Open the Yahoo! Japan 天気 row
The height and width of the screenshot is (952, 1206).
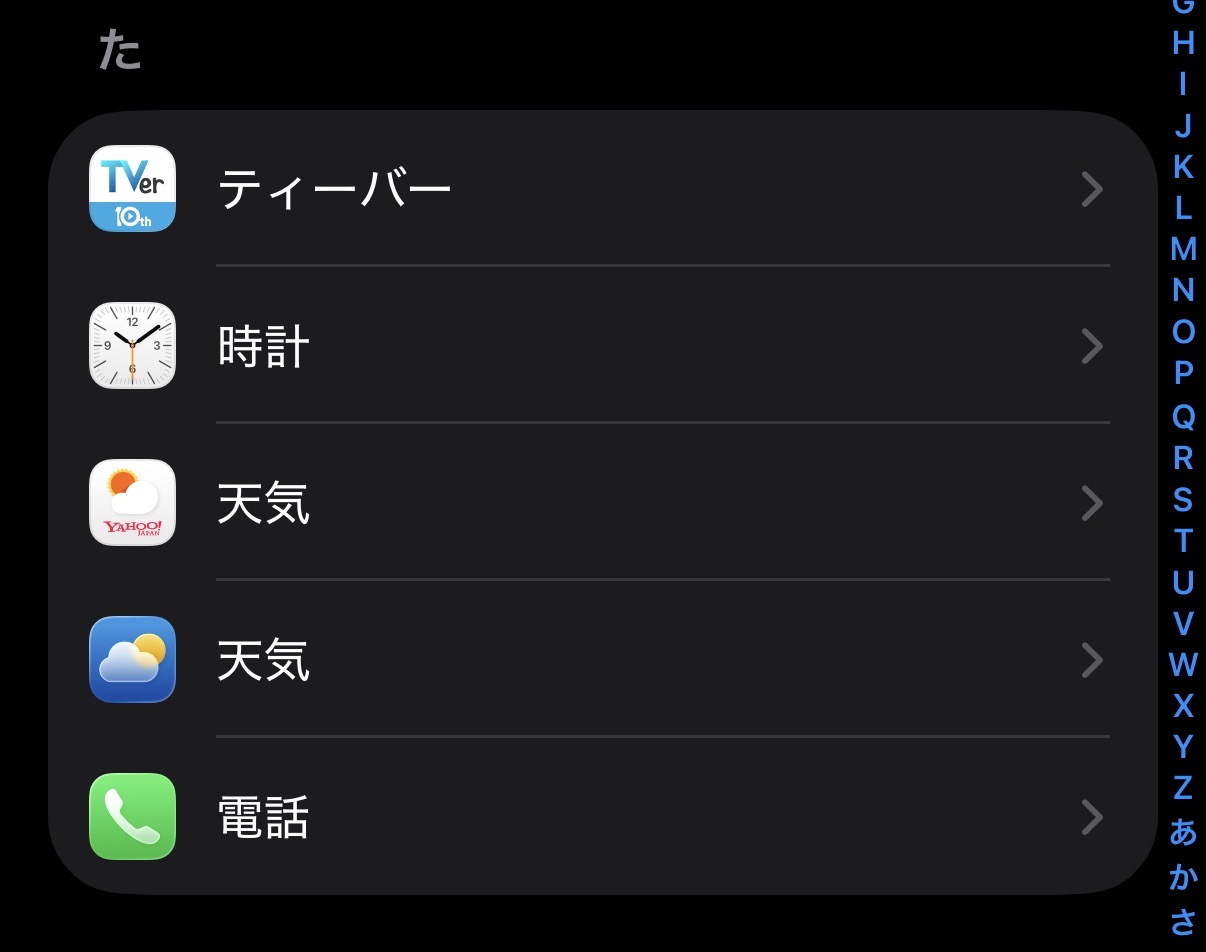click(x=600, y=503)
